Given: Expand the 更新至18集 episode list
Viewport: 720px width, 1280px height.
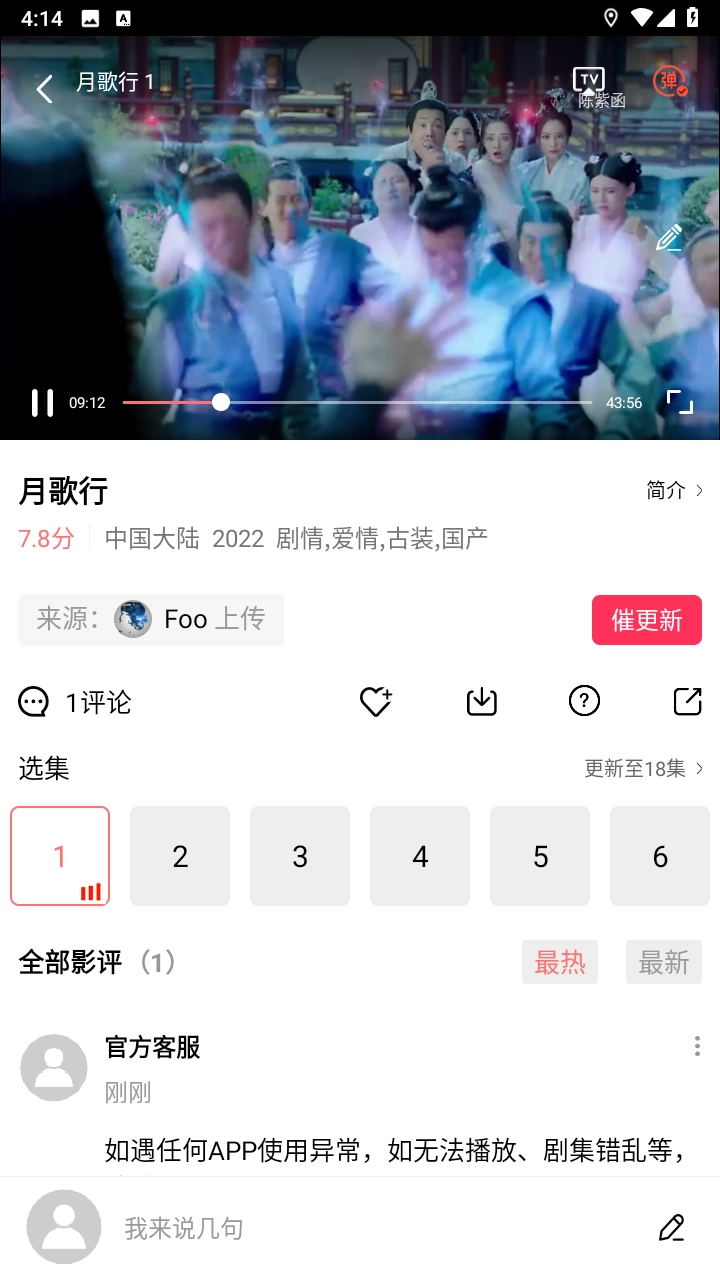Looking at the screenshot, I should click(x=644, y=768).
